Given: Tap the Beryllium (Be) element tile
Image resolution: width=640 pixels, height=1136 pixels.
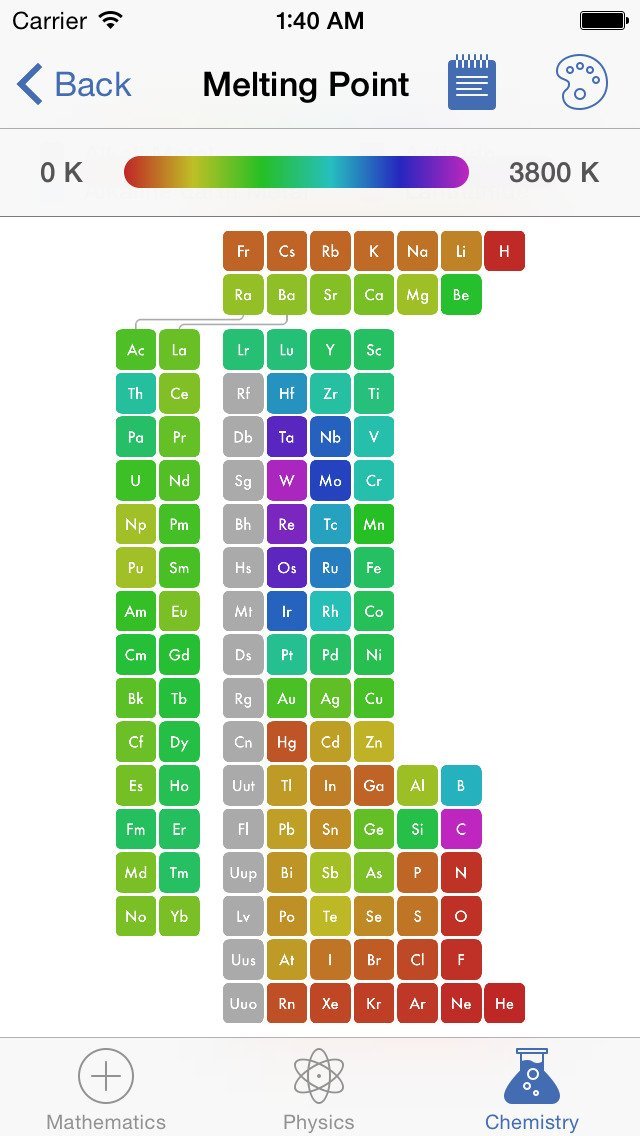Looking at the screenshot, I should coord(461,295).
